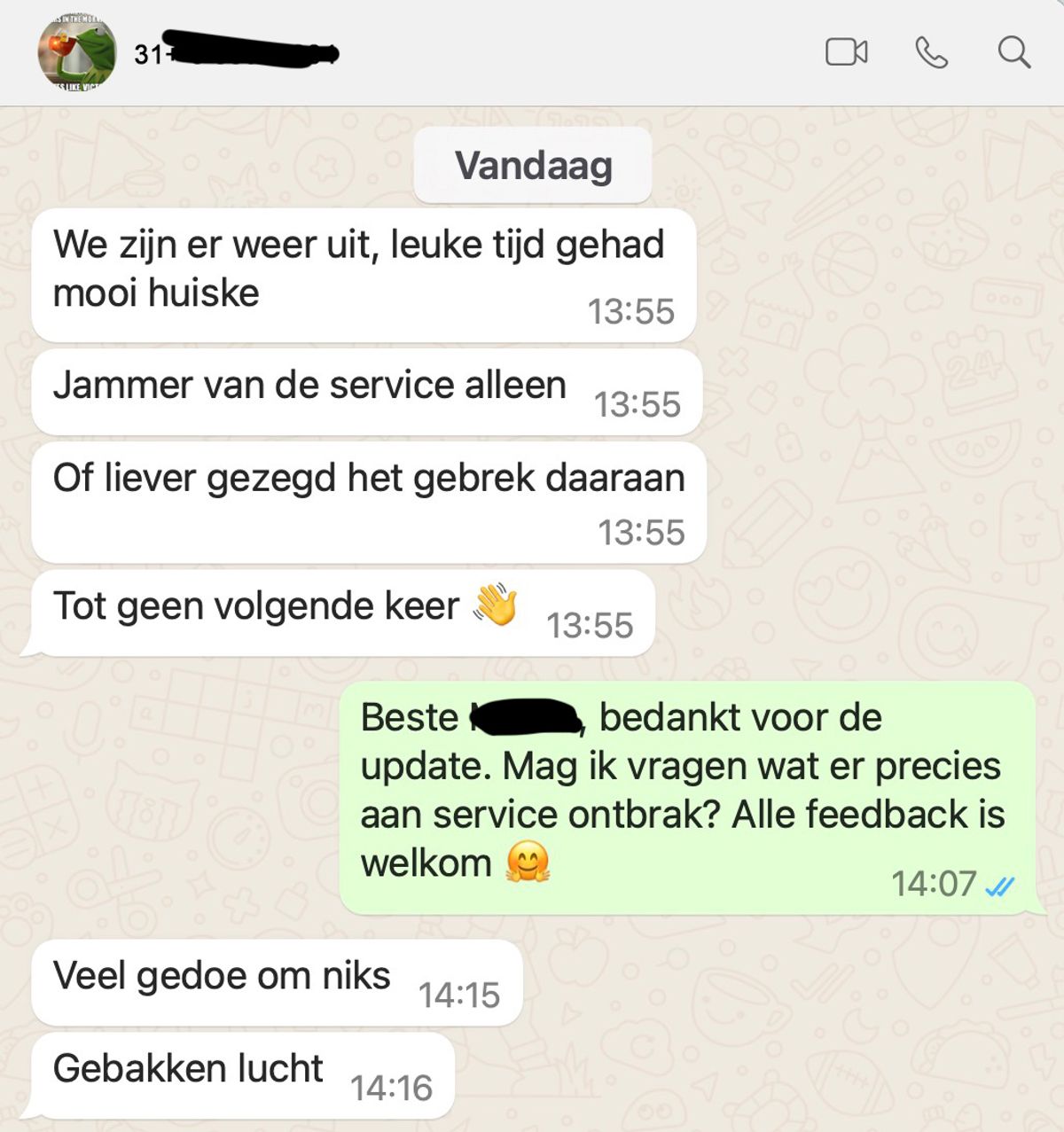Open contact info from the phone number
The image size is (1064, 1132).
point(237,53)
